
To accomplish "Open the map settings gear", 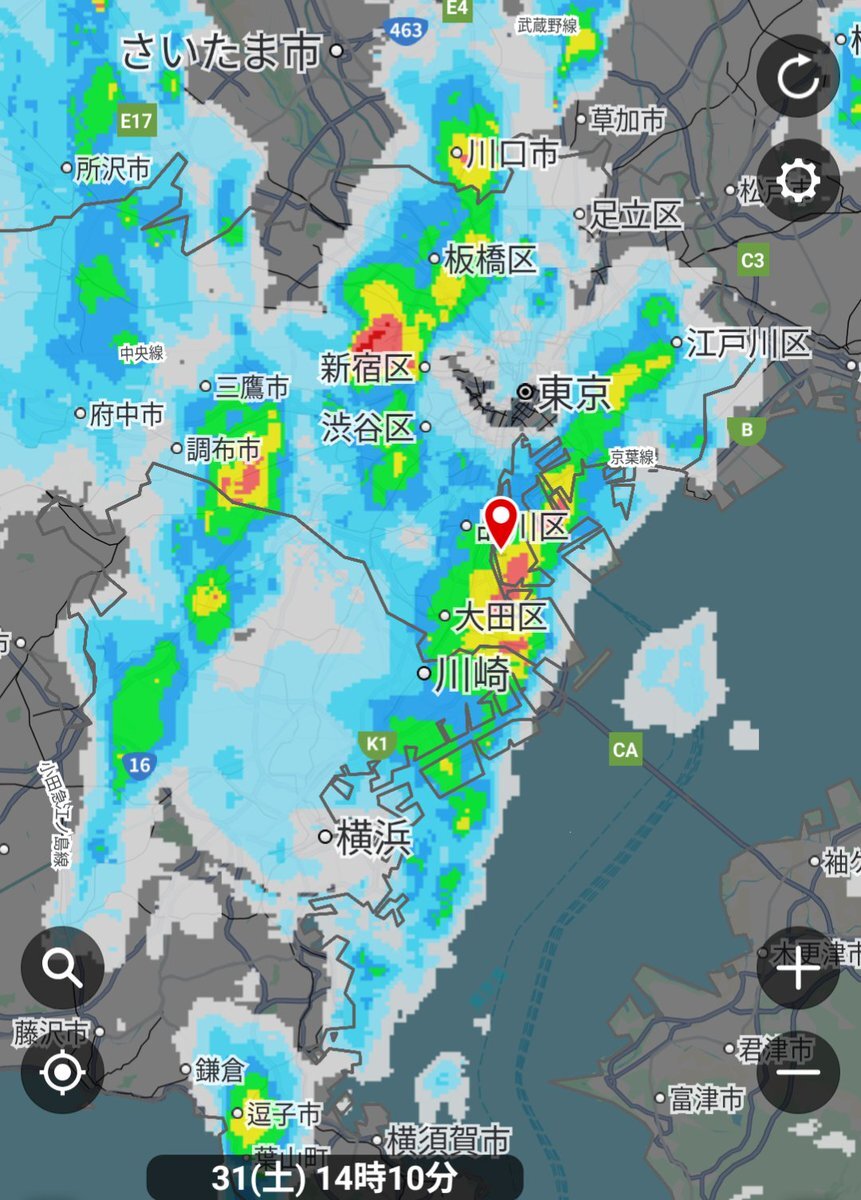I will coord(798,181).
